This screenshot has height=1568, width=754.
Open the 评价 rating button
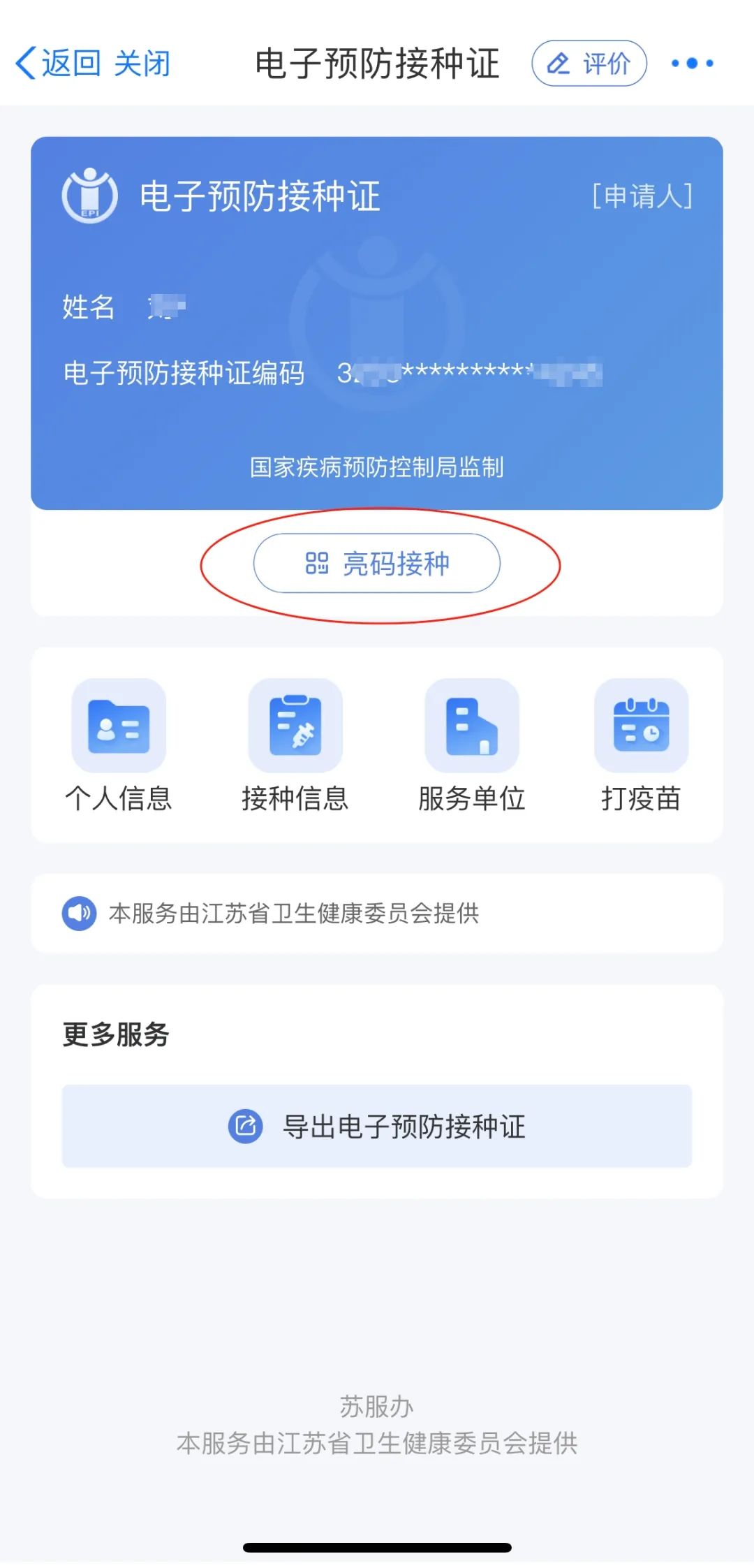pos(589,64)
